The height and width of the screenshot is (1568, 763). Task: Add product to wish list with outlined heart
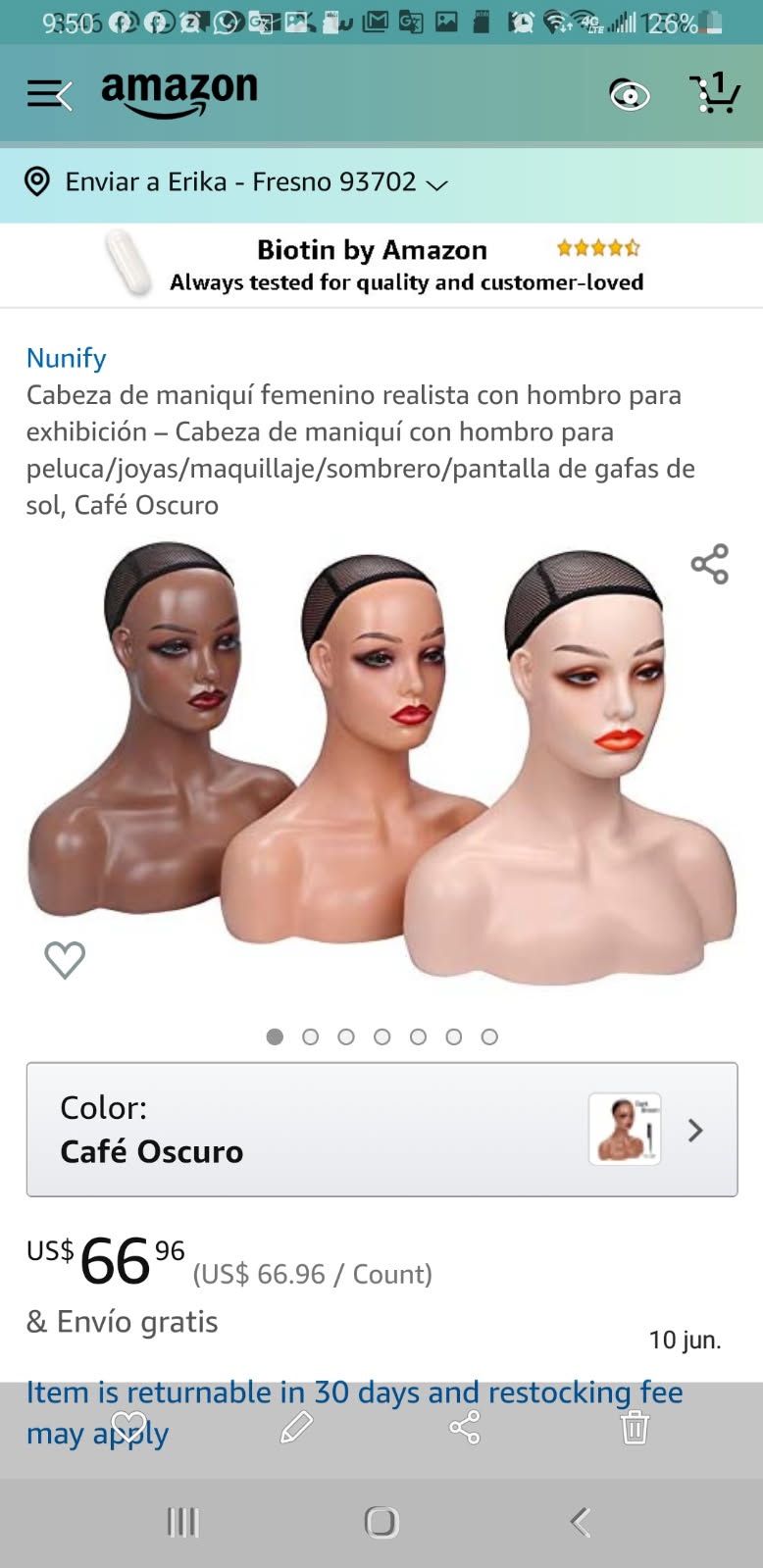tap(65, 959)
